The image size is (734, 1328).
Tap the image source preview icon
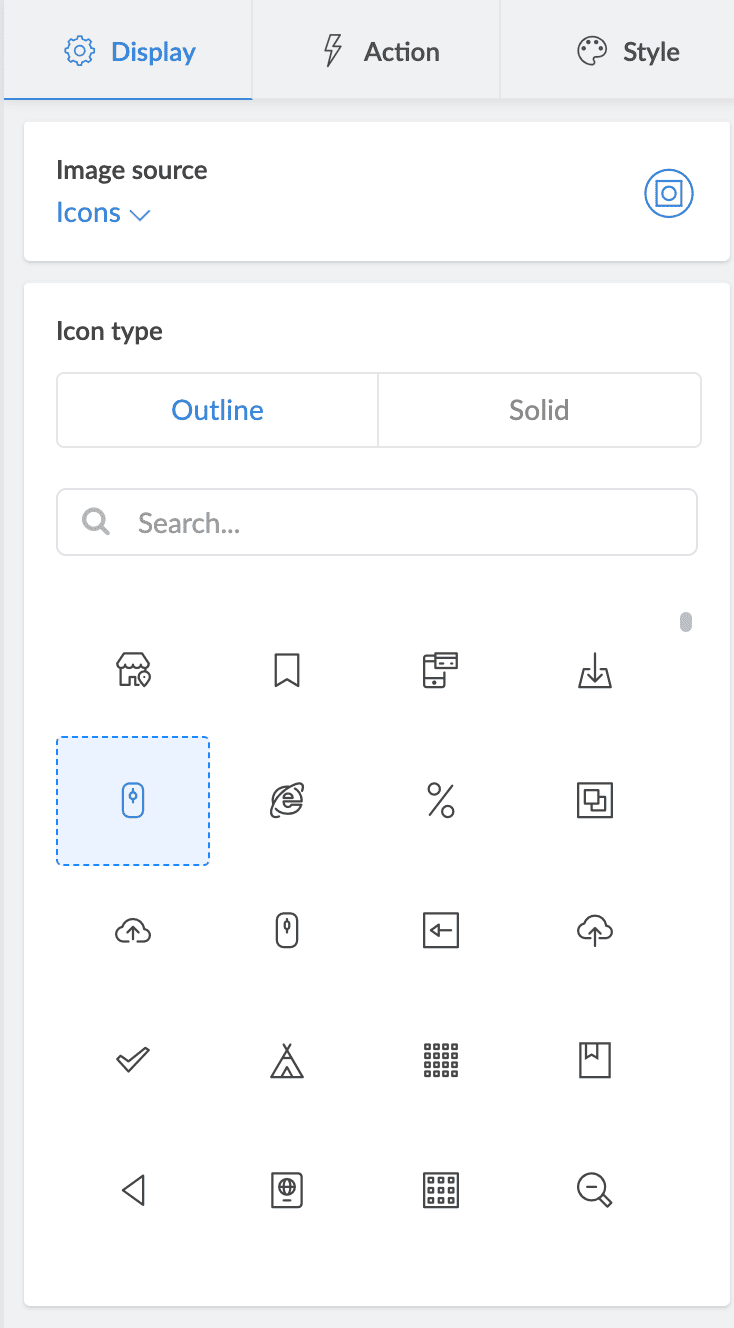tap(668, 193)
